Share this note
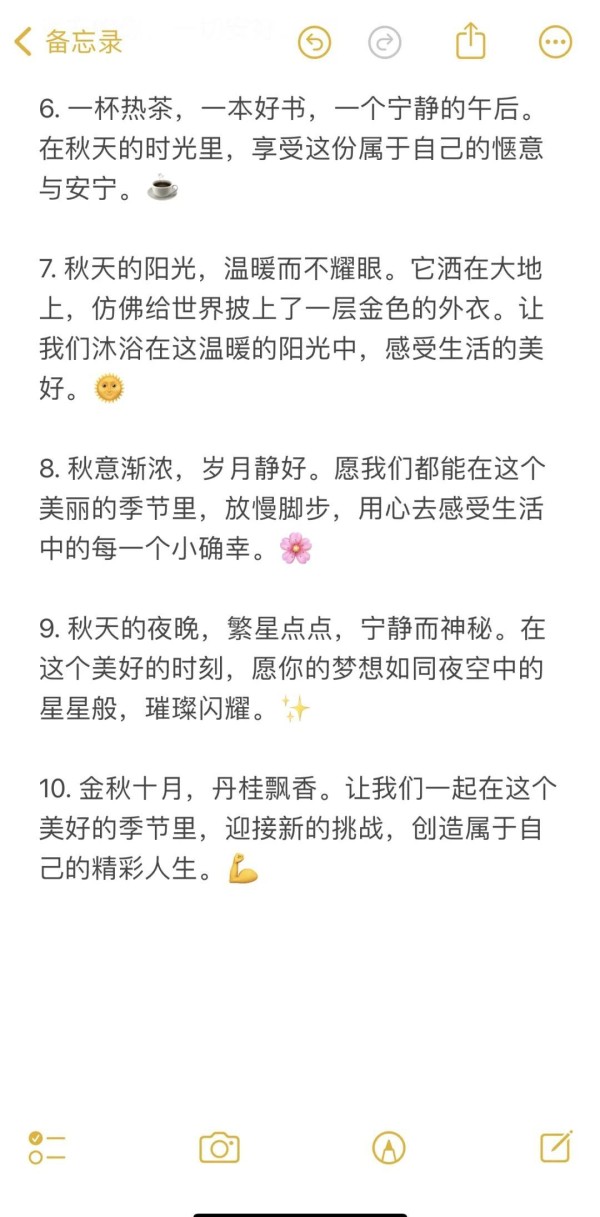600x1217 pixels. coord(470,41)
